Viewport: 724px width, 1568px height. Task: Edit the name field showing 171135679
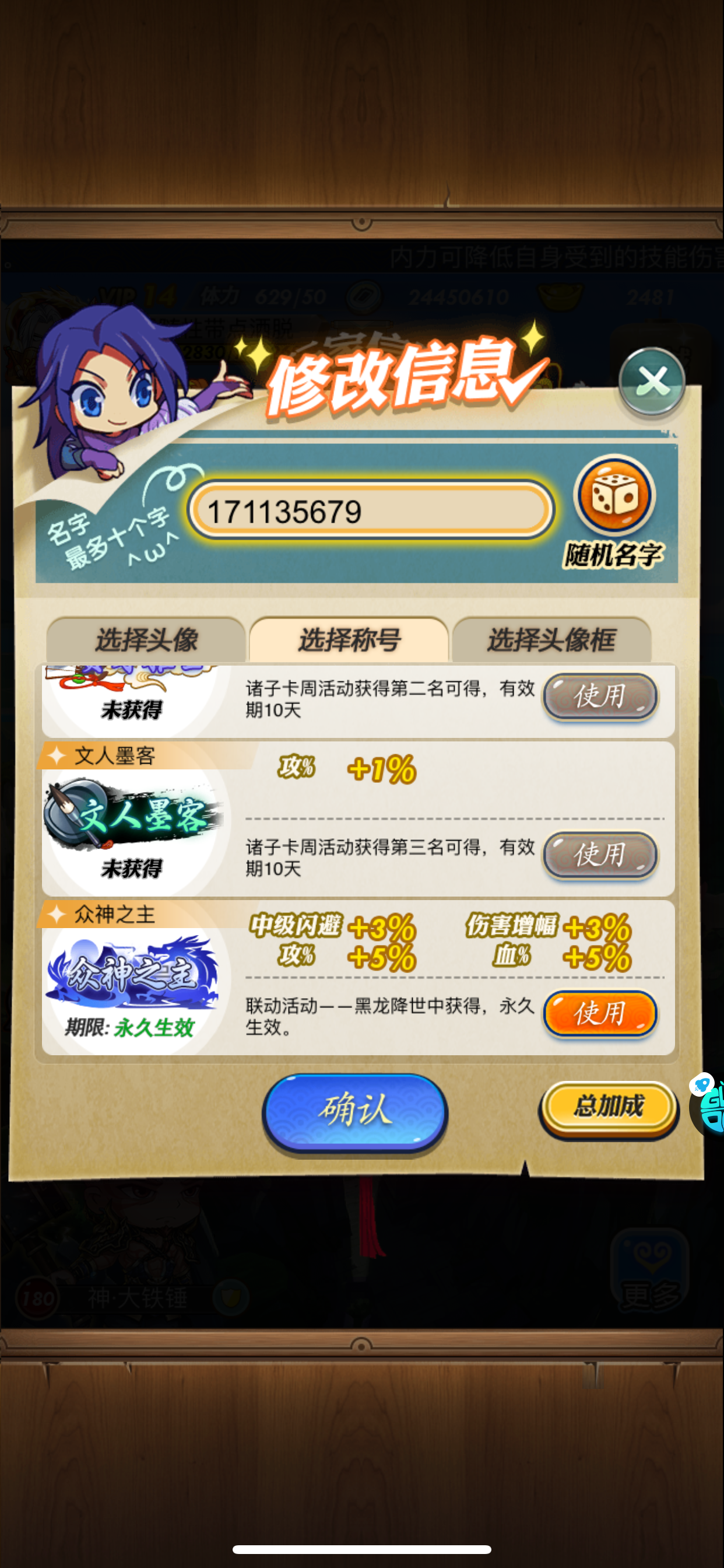pyautogui.click(x=371, y=510)
